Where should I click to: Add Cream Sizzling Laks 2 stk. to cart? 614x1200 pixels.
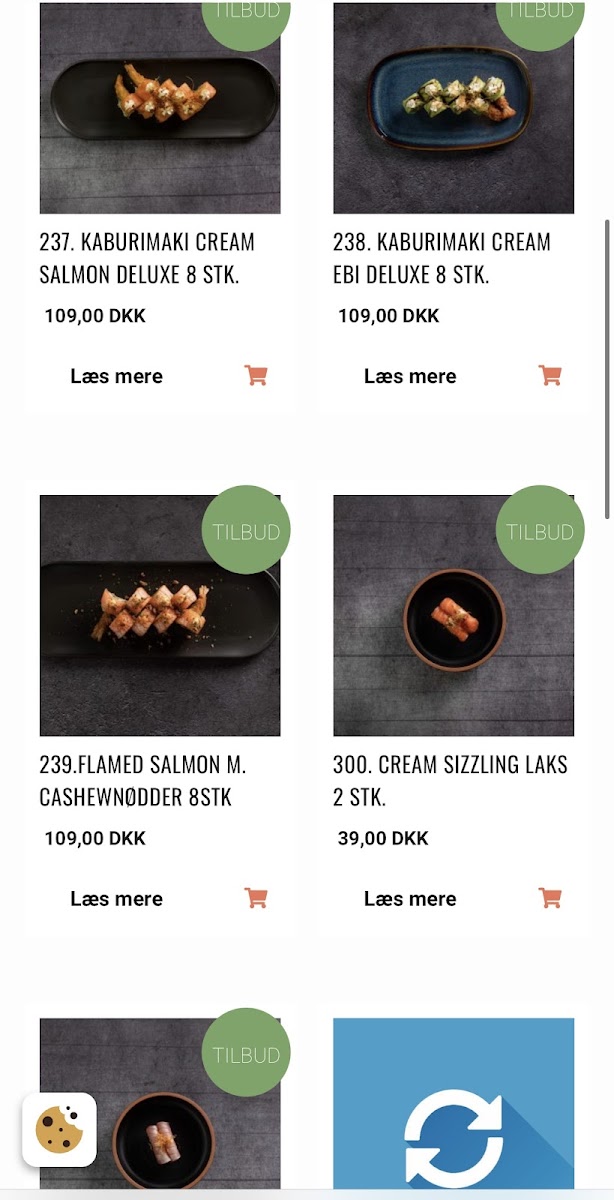tap(550, 898)
